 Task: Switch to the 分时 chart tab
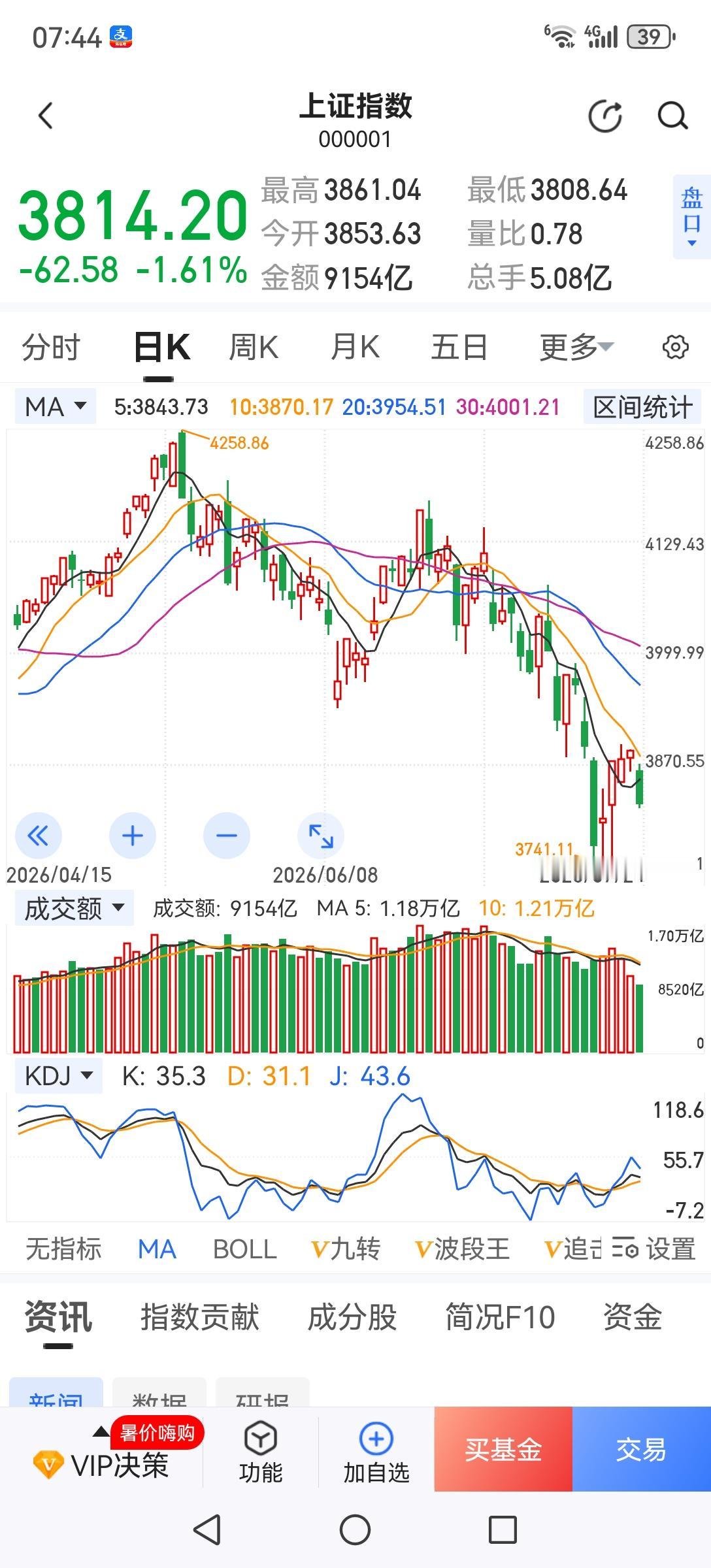point(51,347)
